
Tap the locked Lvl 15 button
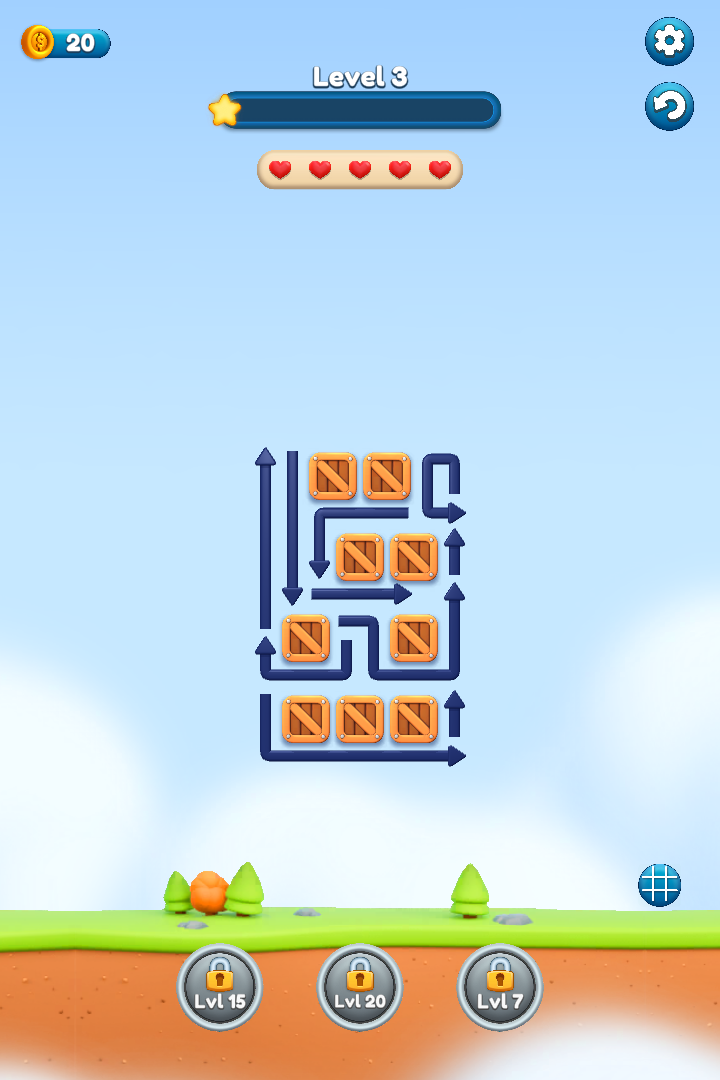point(220,987)
